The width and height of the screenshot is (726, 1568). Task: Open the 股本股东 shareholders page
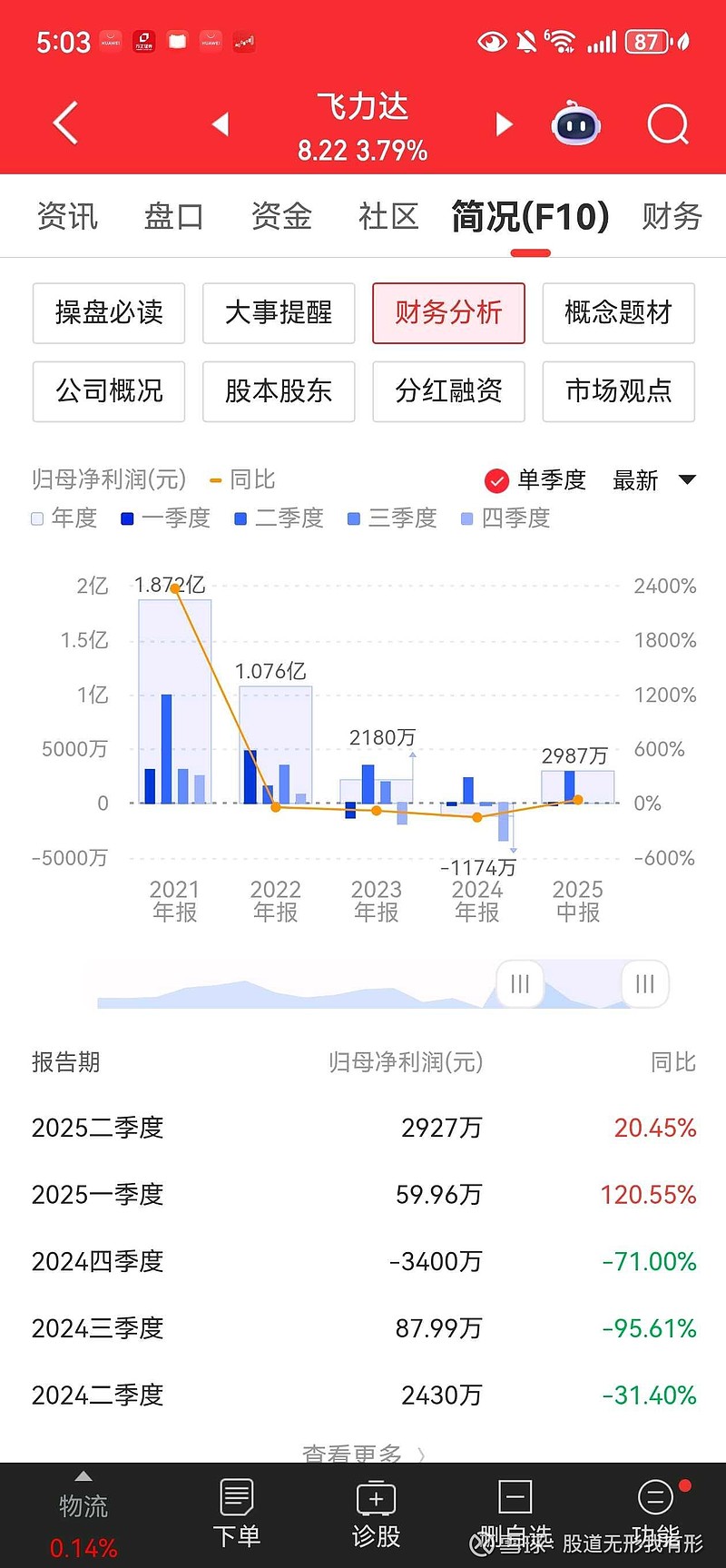point(279,391)
